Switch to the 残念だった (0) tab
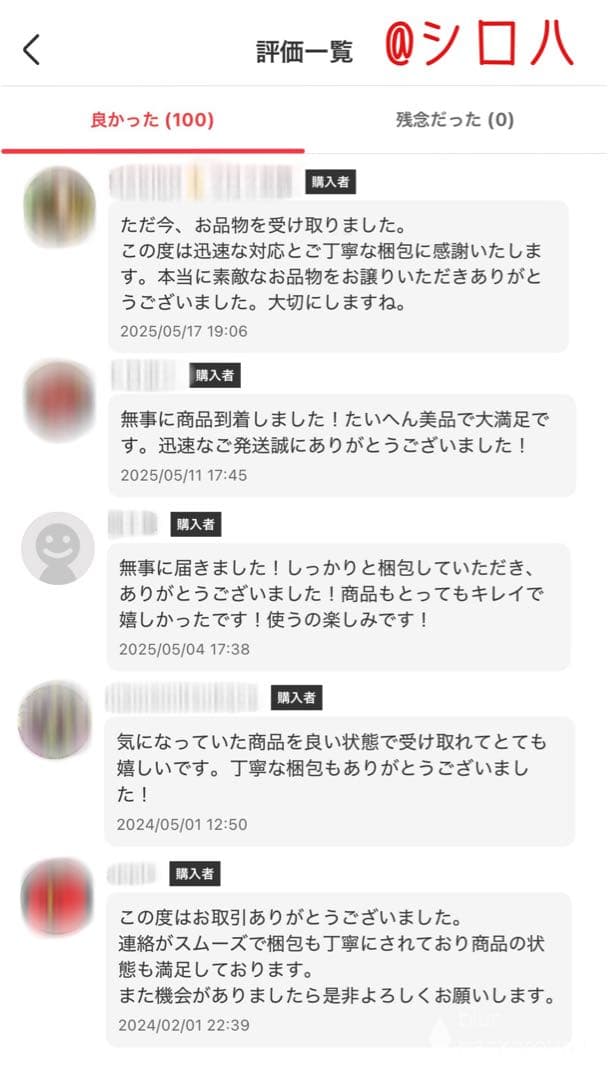Screen dimensions: 608x1080 click(x=455, y=121)
